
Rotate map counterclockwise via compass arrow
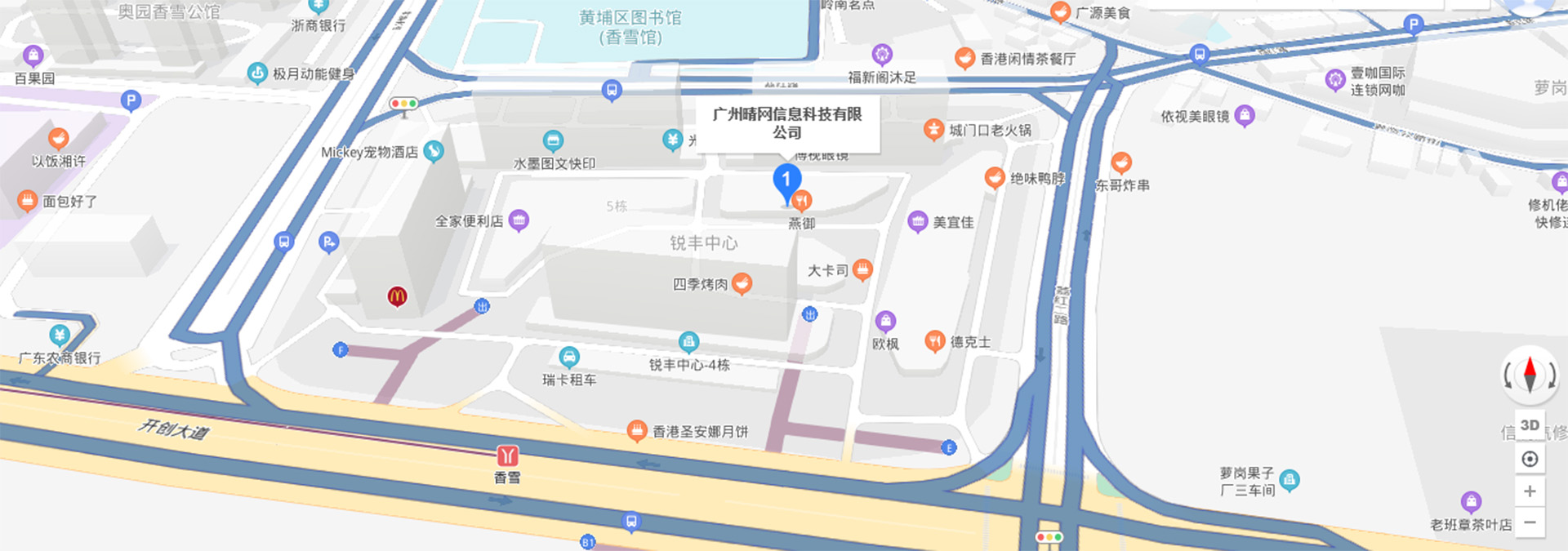coord(1509,375)
